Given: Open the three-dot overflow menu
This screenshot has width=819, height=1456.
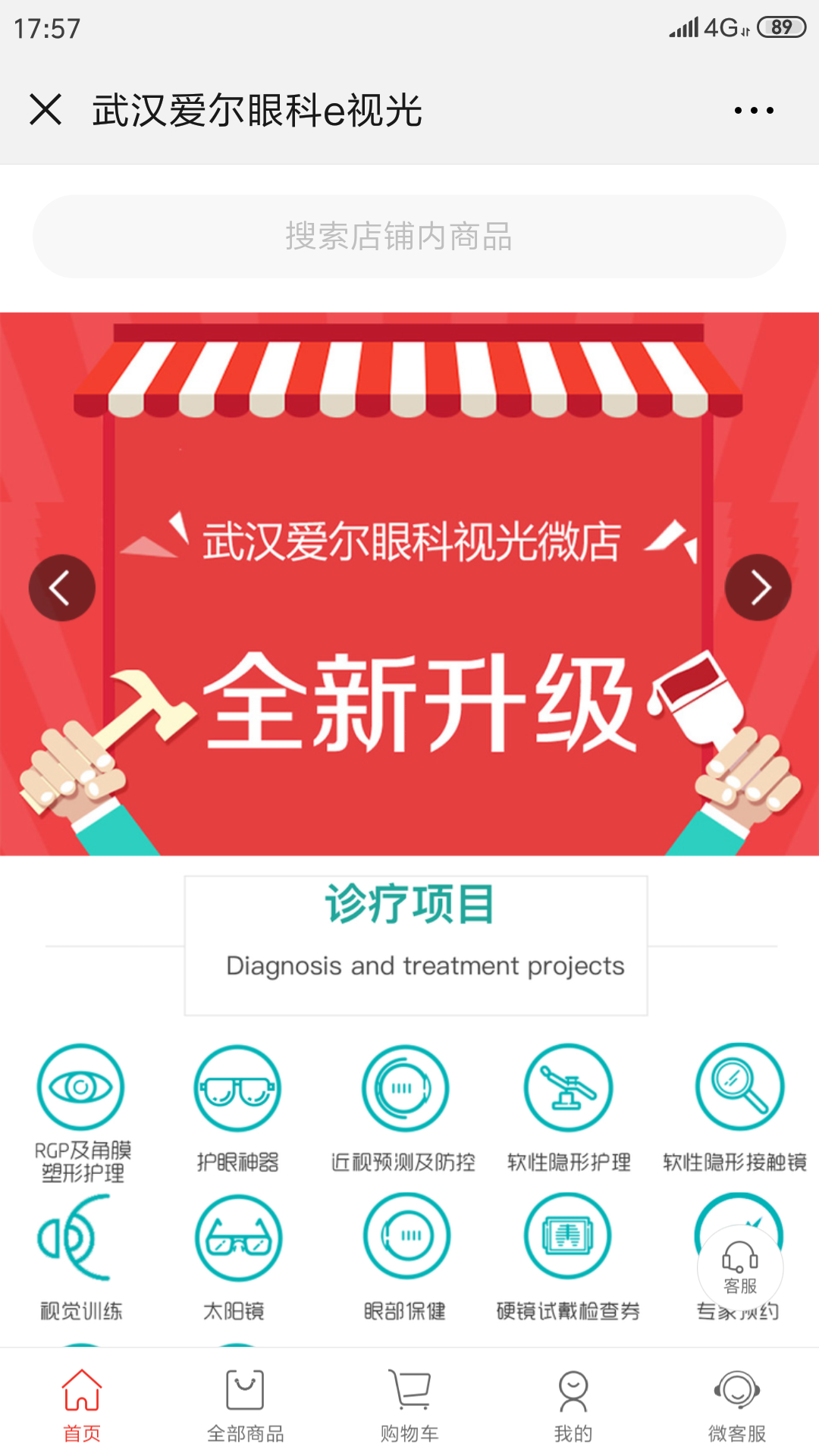Looking at the screenshot, I should click(x=754, y=111).
